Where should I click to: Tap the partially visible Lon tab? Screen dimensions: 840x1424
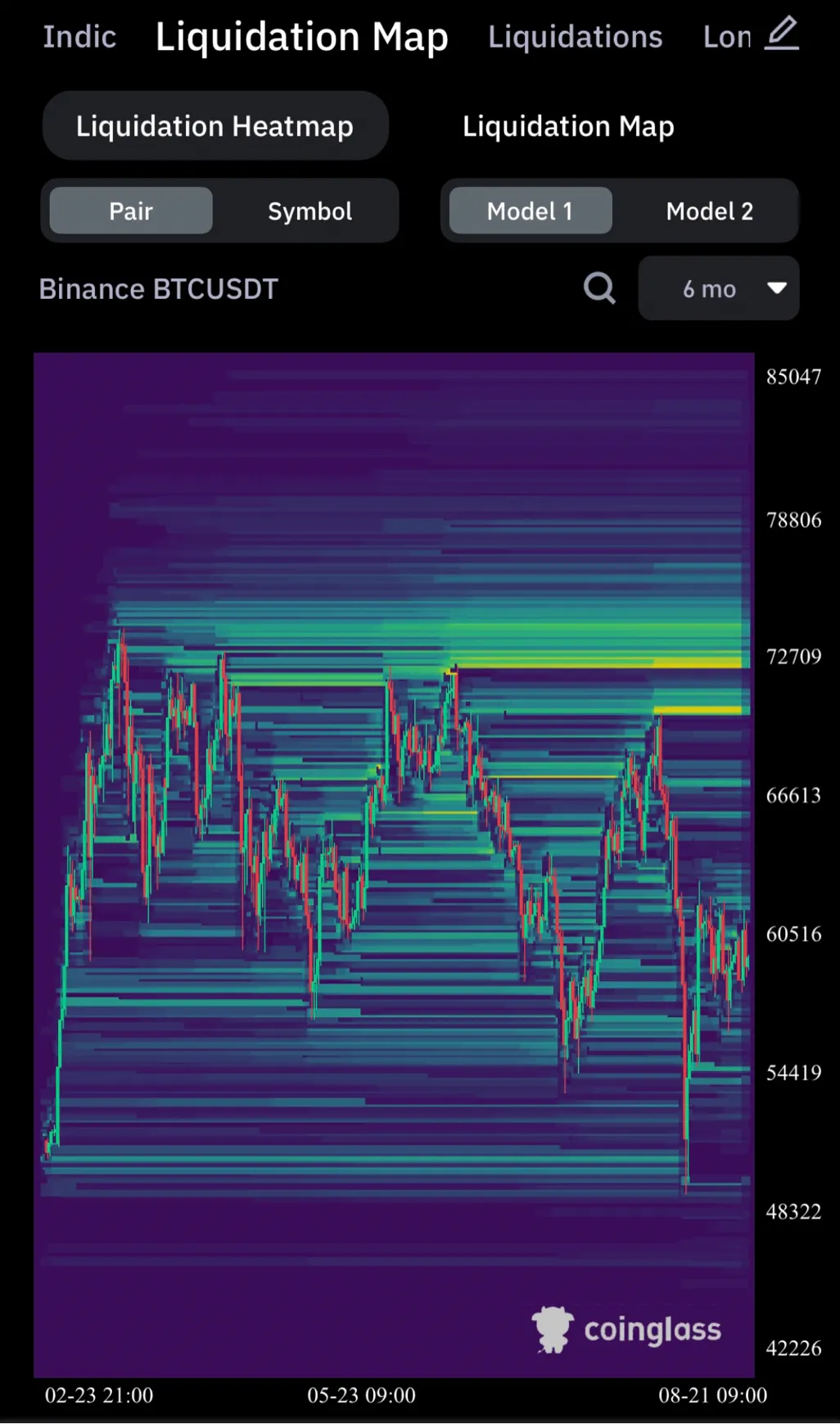pyautogui.click(x=726, y=37)
